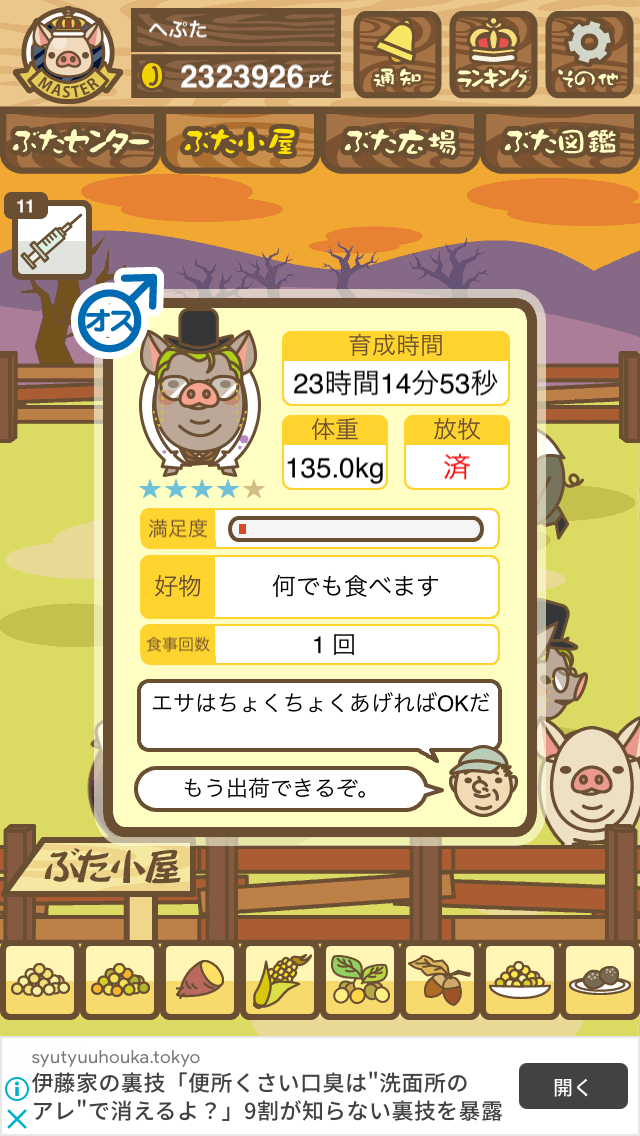Feed the sweet potato
The width and height of the screenshot is (640, 1136).
coord(200,981)
